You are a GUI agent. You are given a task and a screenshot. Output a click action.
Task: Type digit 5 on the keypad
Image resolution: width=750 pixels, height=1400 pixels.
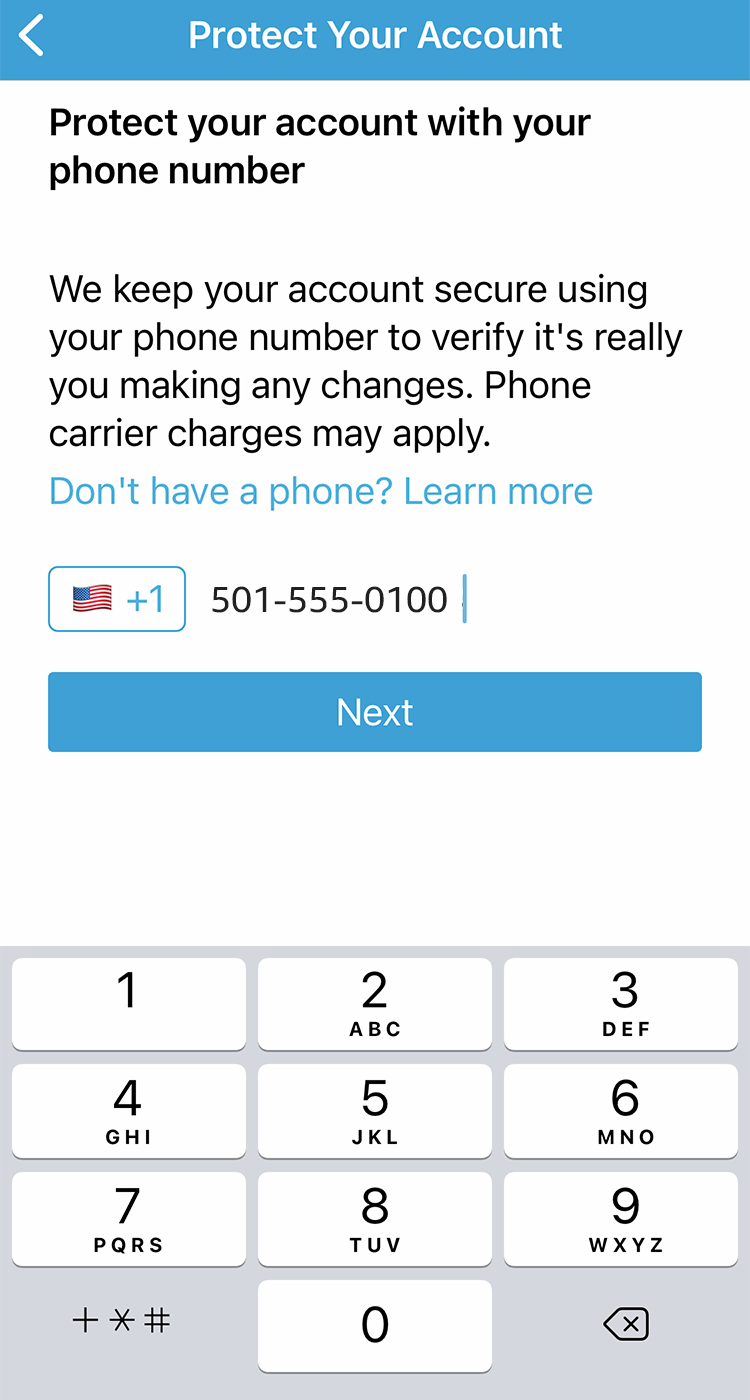[375, 1109]
